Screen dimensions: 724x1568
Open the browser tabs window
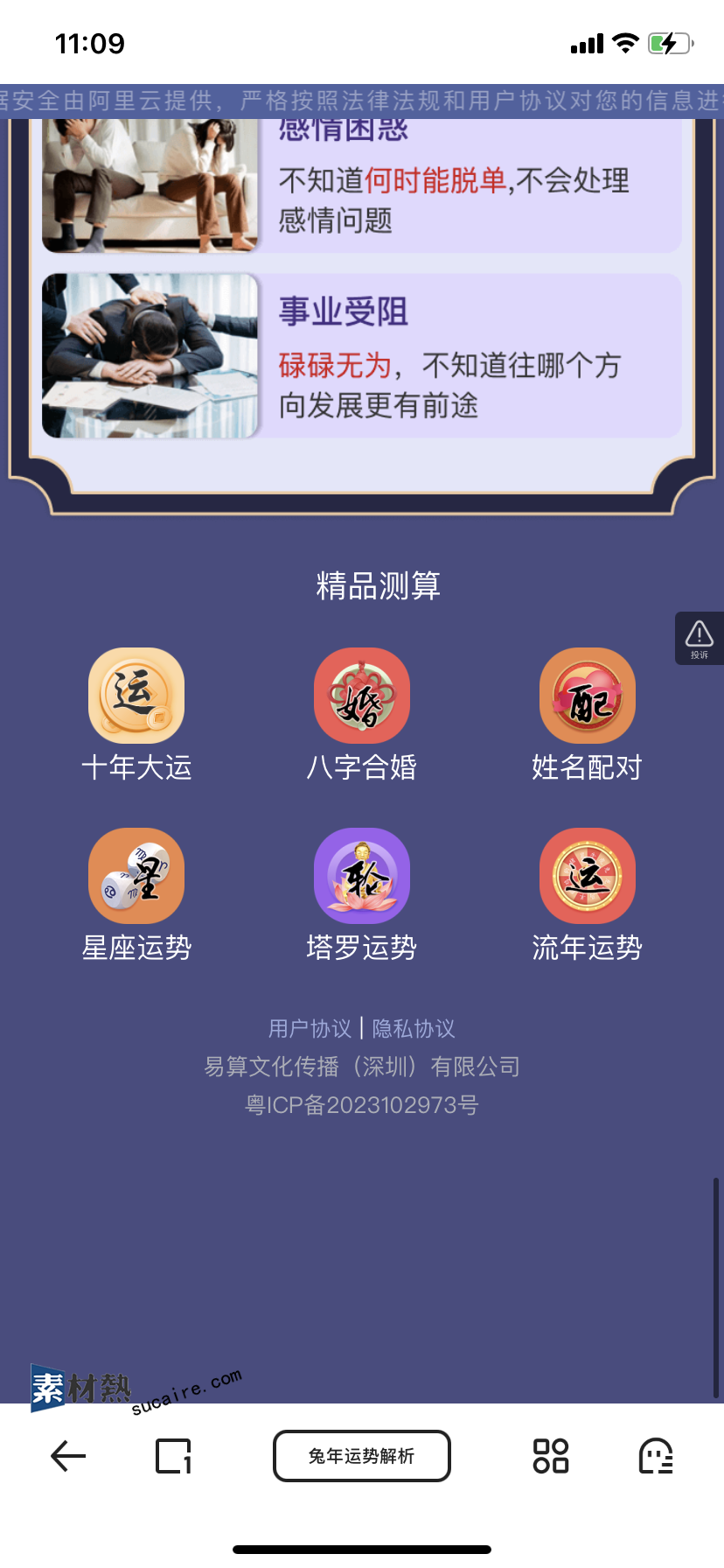173,1456
